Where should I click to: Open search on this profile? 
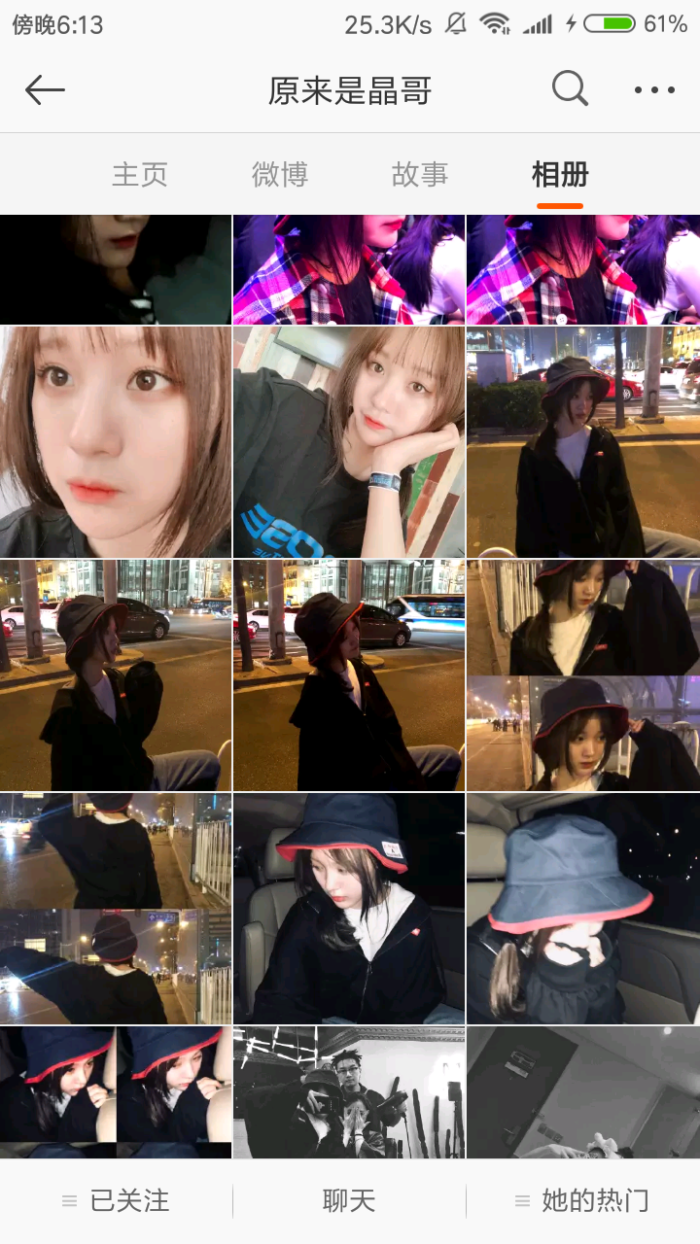(570, 89)
